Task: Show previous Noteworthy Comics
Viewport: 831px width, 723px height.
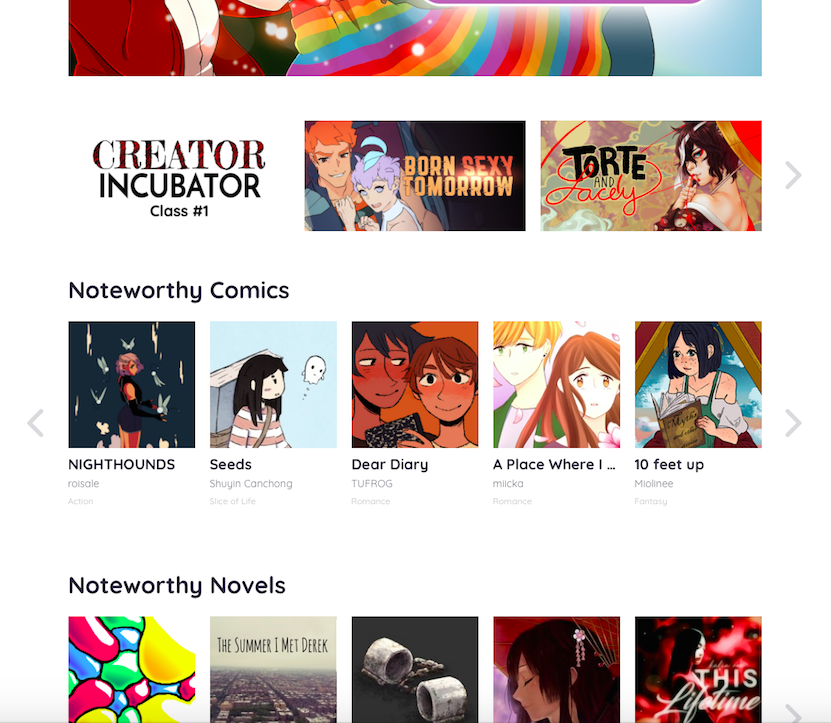Action: pyautogui.click(x=35, y=423)
